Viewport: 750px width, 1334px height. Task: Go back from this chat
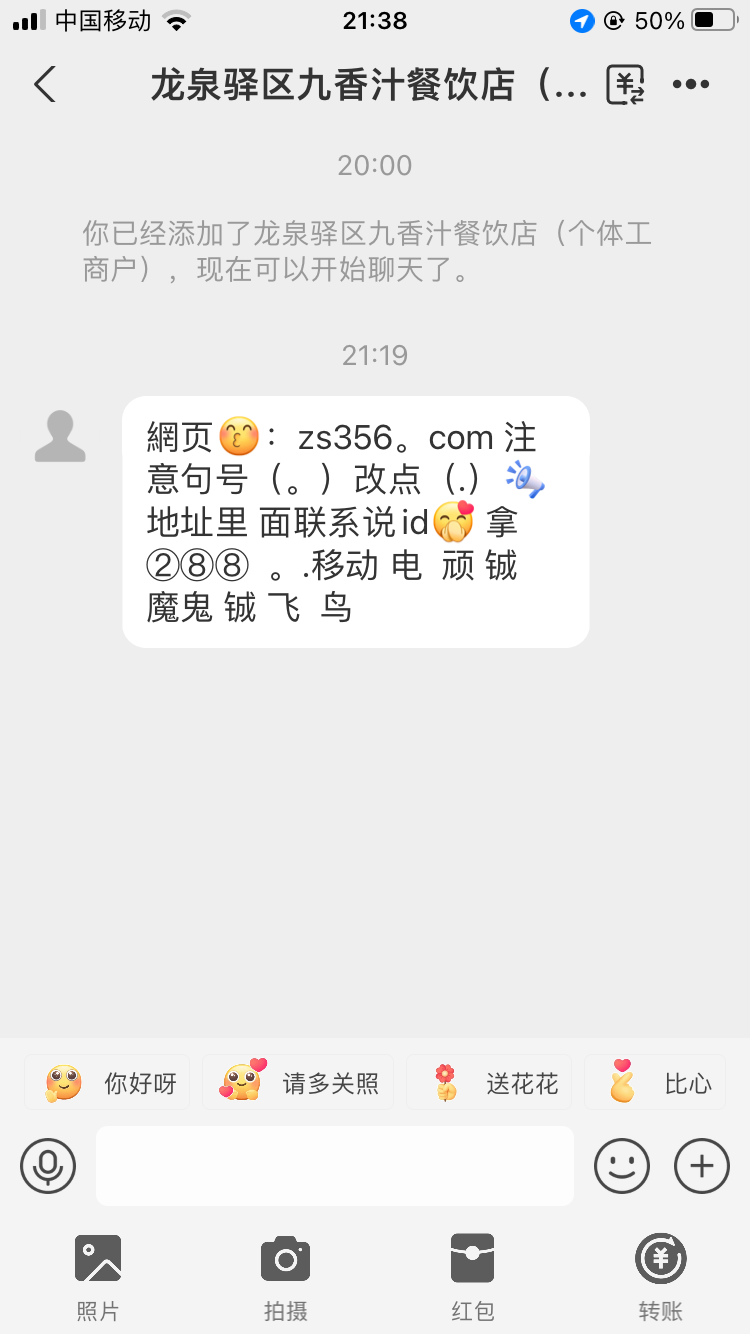point(45,85)
